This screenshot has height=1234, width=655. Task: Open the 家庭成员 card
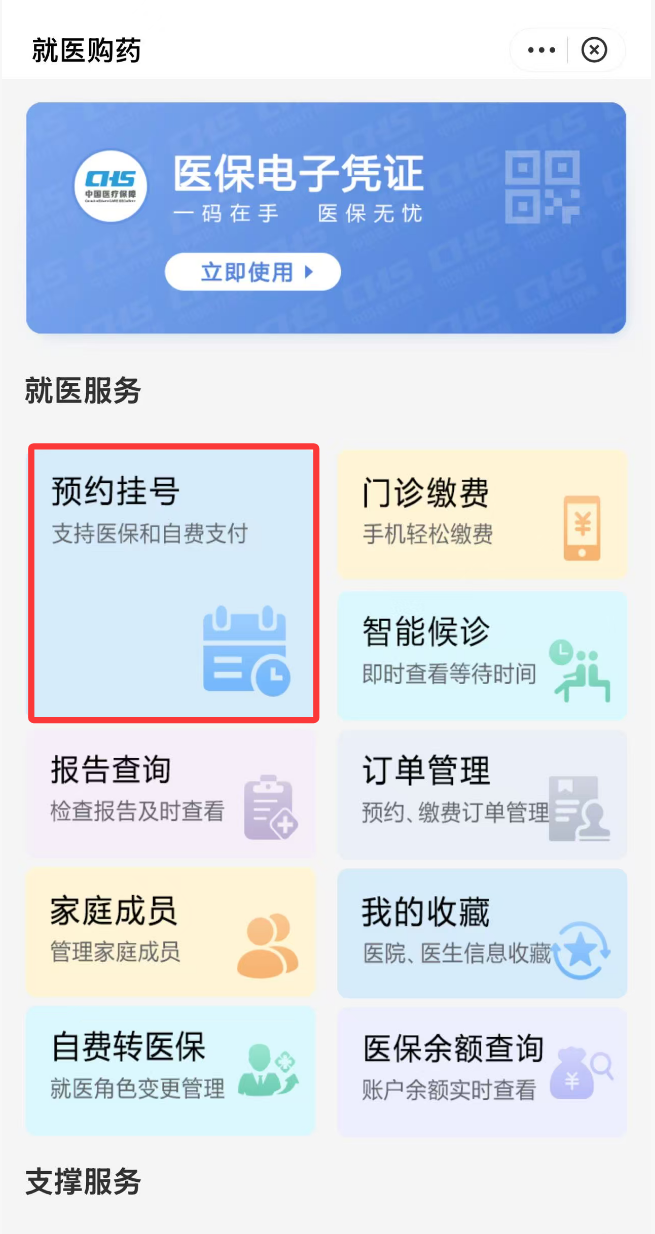(170, 932)
